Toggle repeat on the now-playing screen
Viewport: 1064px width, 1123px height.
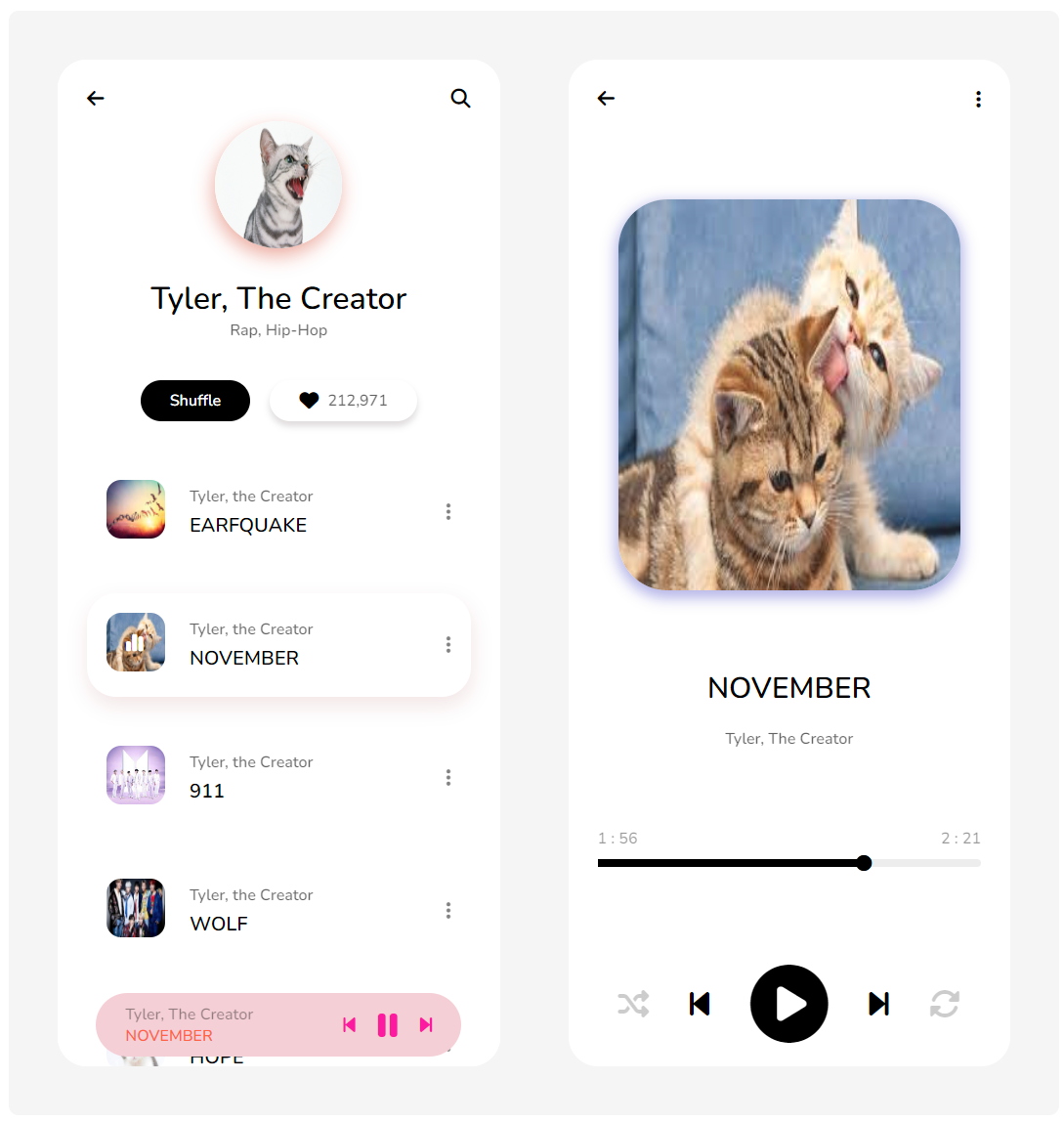(945, 1004)
